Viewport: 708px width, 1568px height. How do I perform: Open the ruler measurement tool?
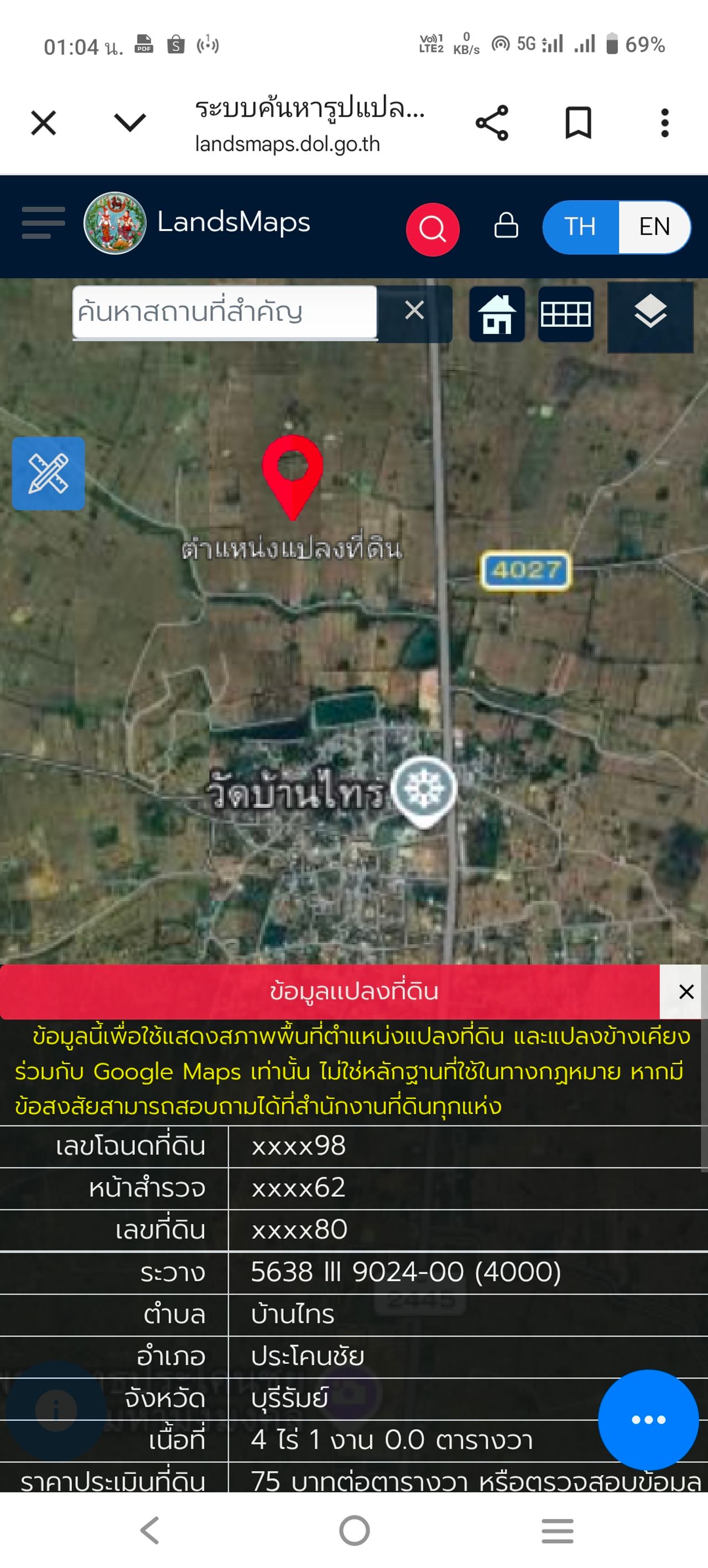[x=49, y=473]
